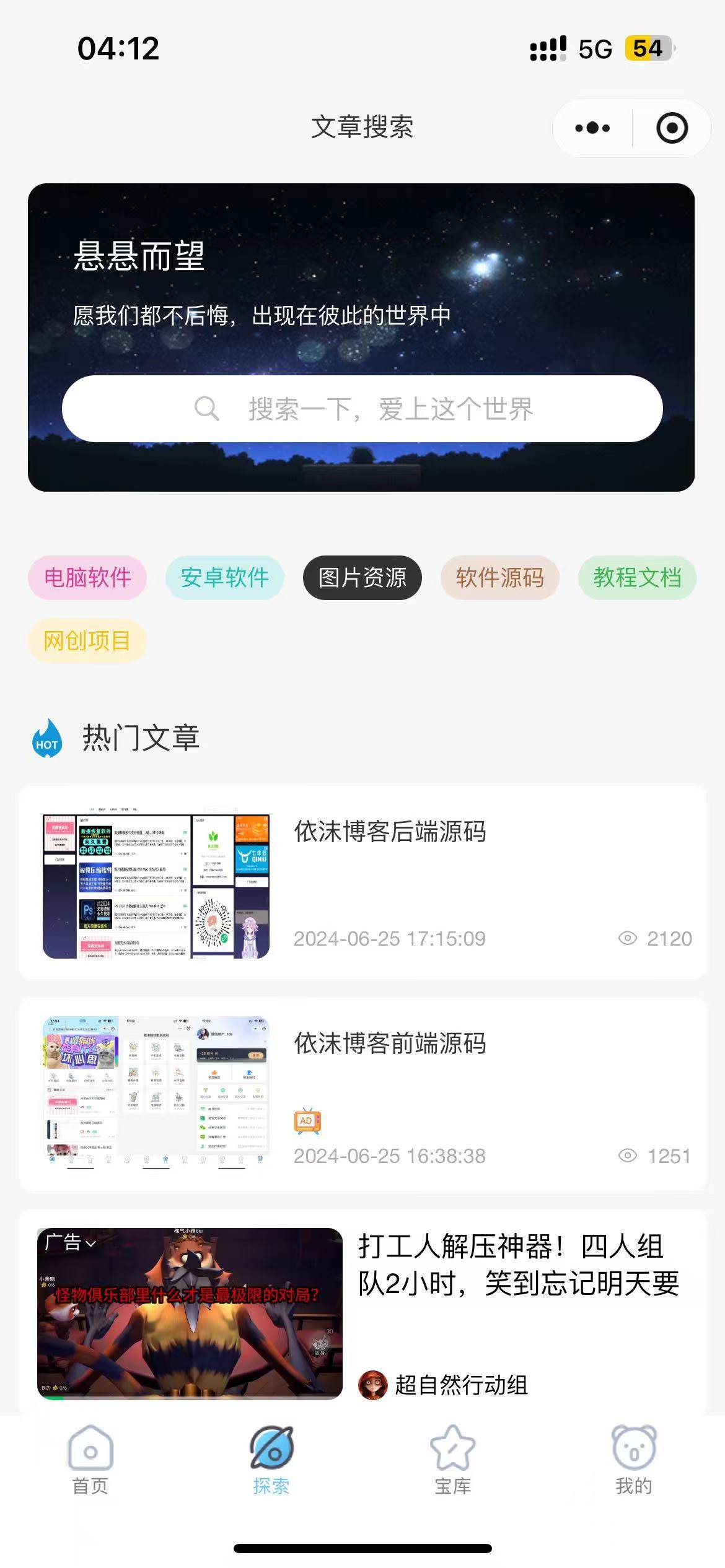725x1568 pixels.
Task: Select the 安卓软件 category chip
Action: click(224, 578)
